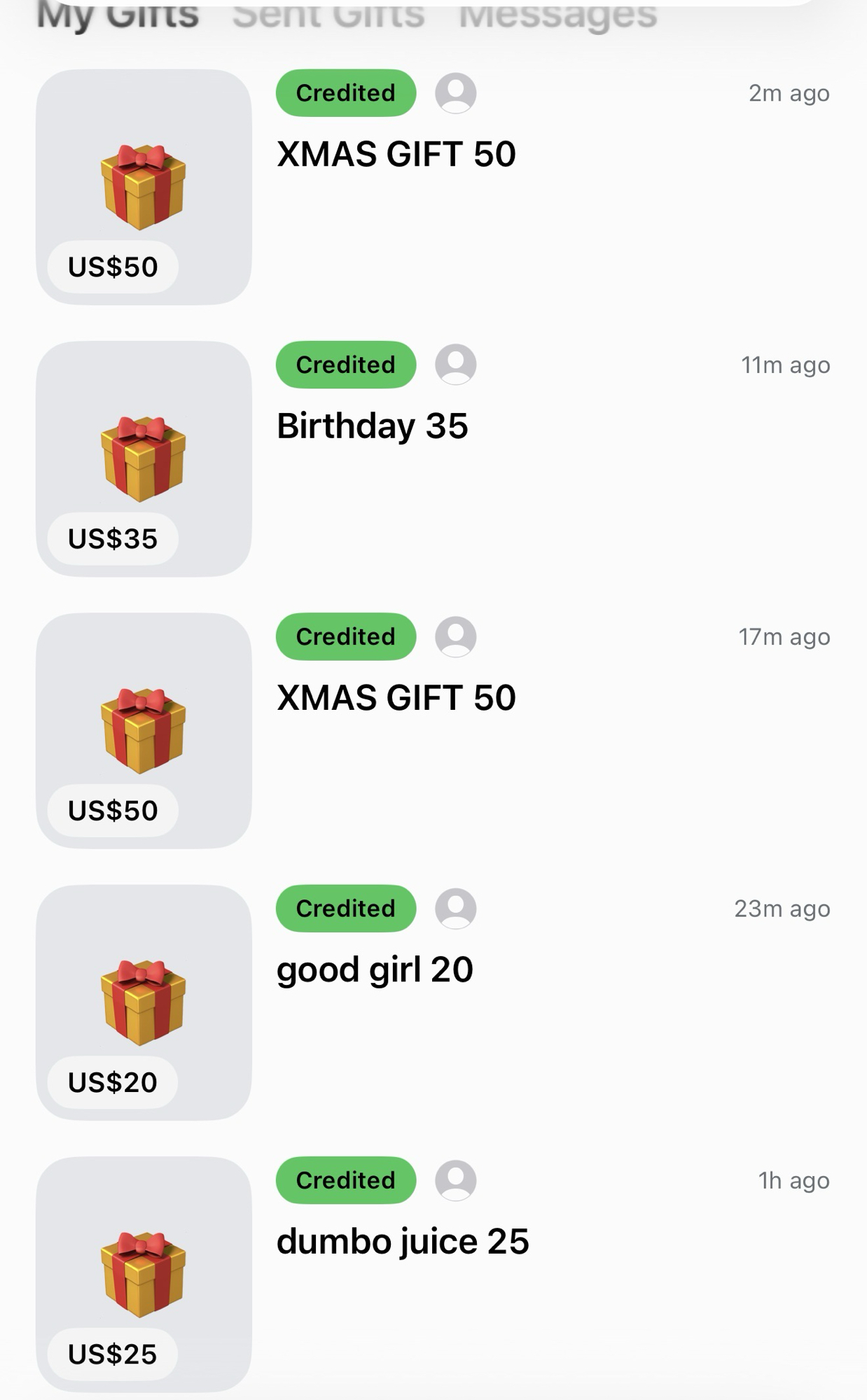The width and height of the screenshot is (867, 1400).
Task: Tap the sender avatar on dumbo juice 25
Action: click(x=456, y=1180)
